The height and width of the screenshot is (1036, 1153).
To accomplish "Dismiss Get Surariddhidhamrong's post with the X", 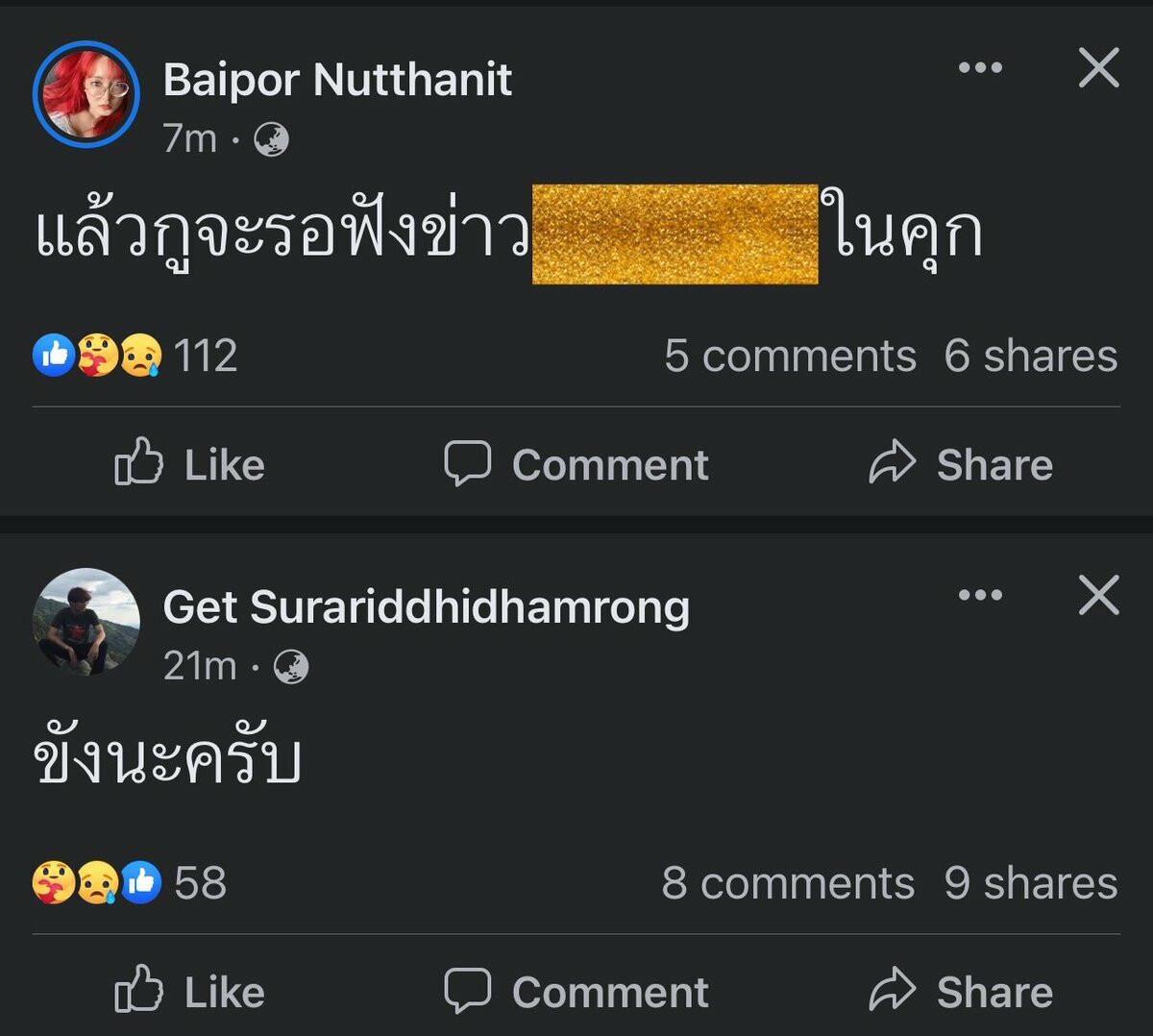I will click(x=1098, y=595).
